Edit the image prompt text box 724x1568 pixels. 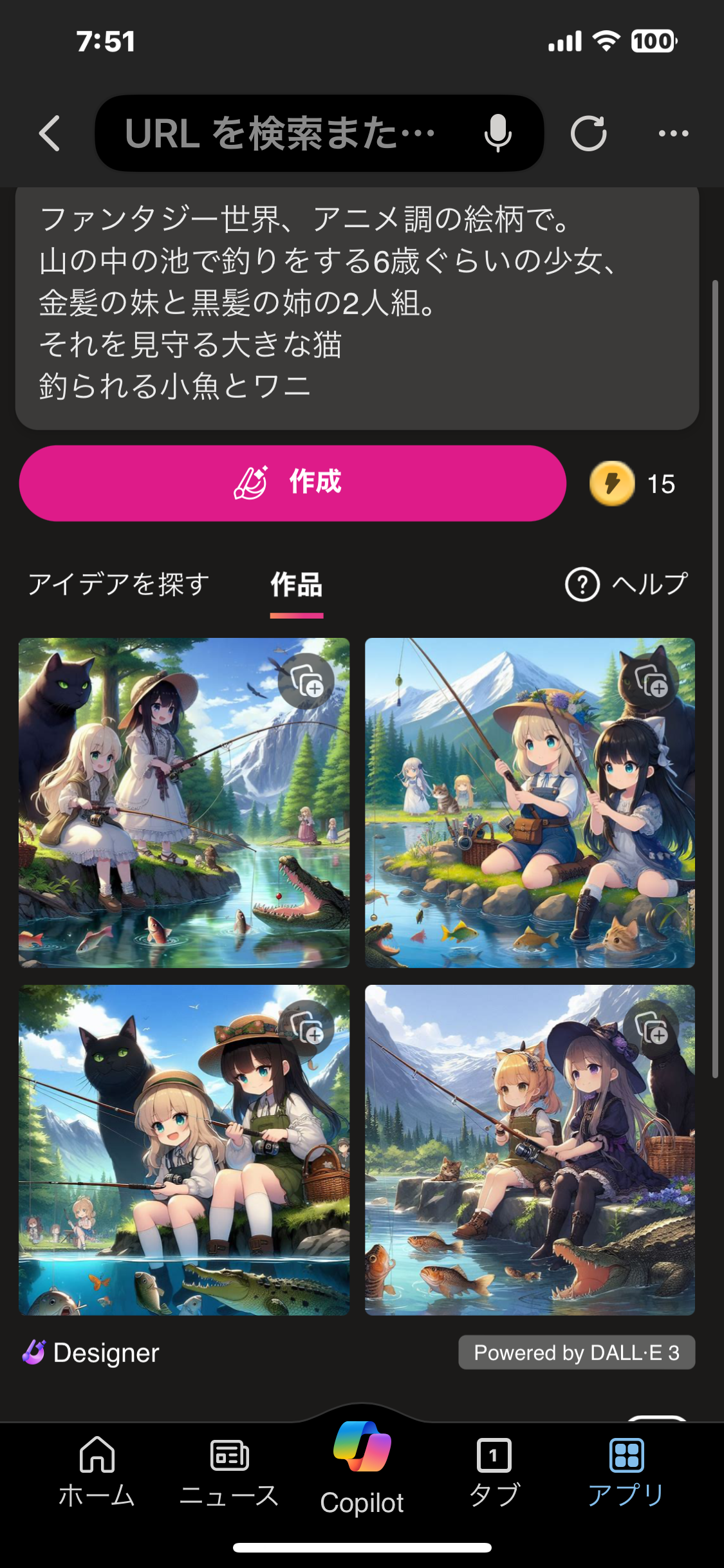[357, 303]
